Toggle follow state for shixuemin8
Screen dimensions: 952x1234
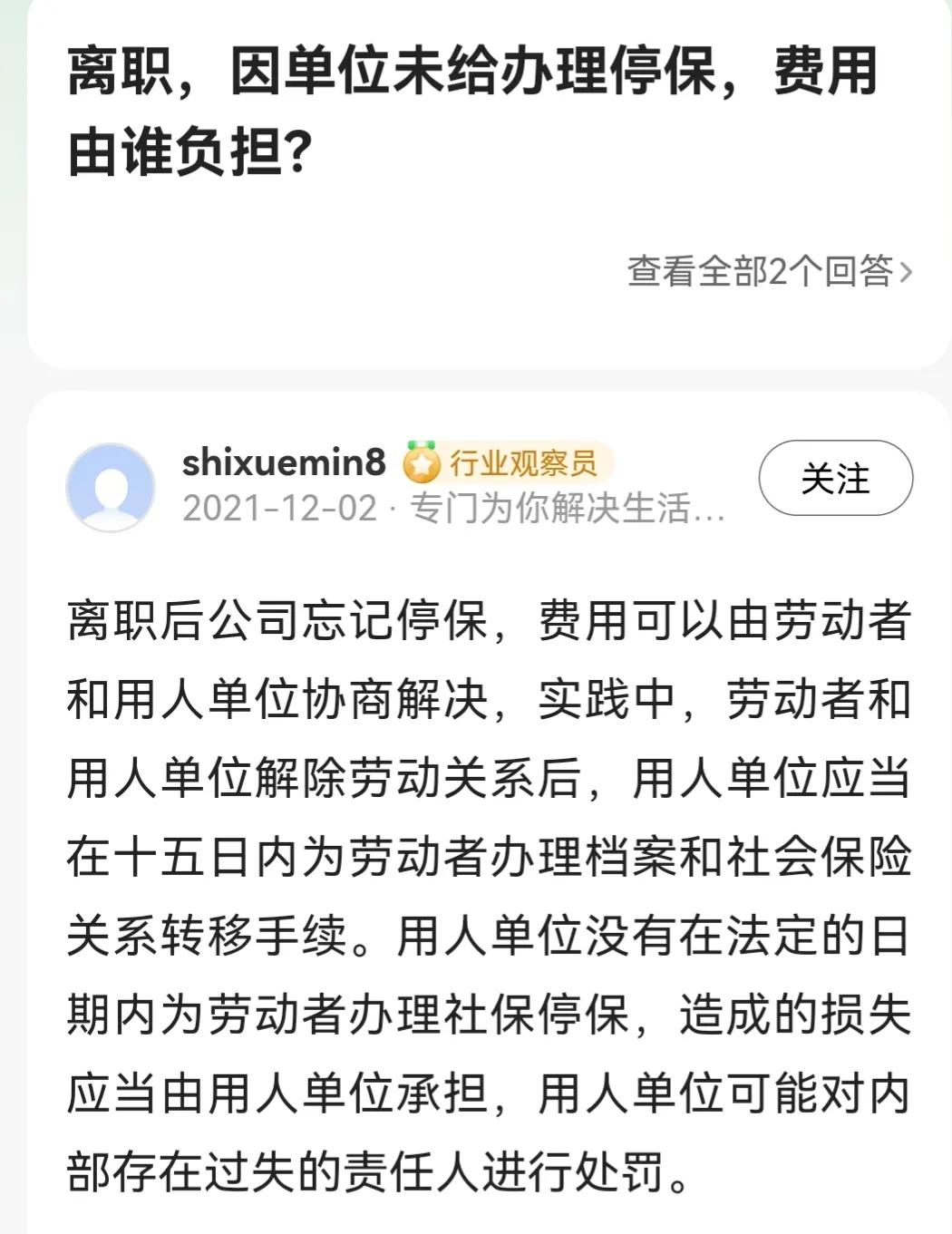(x=835, y=478)
